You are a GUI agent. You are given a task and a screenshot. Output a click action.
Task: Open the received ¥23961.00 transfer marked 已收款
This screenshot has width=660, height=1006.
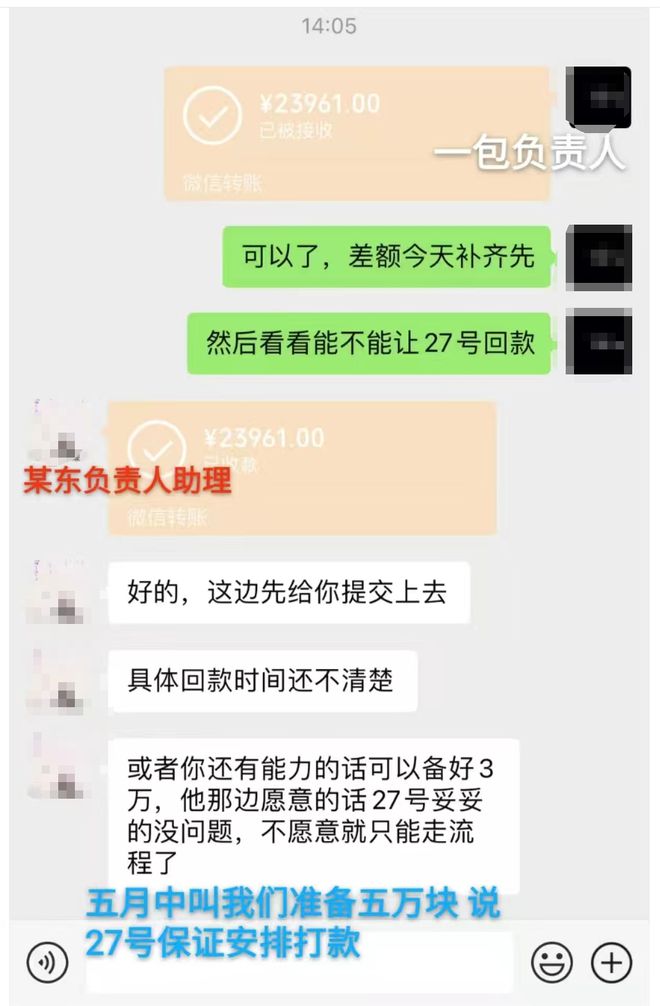coord(301,468)
